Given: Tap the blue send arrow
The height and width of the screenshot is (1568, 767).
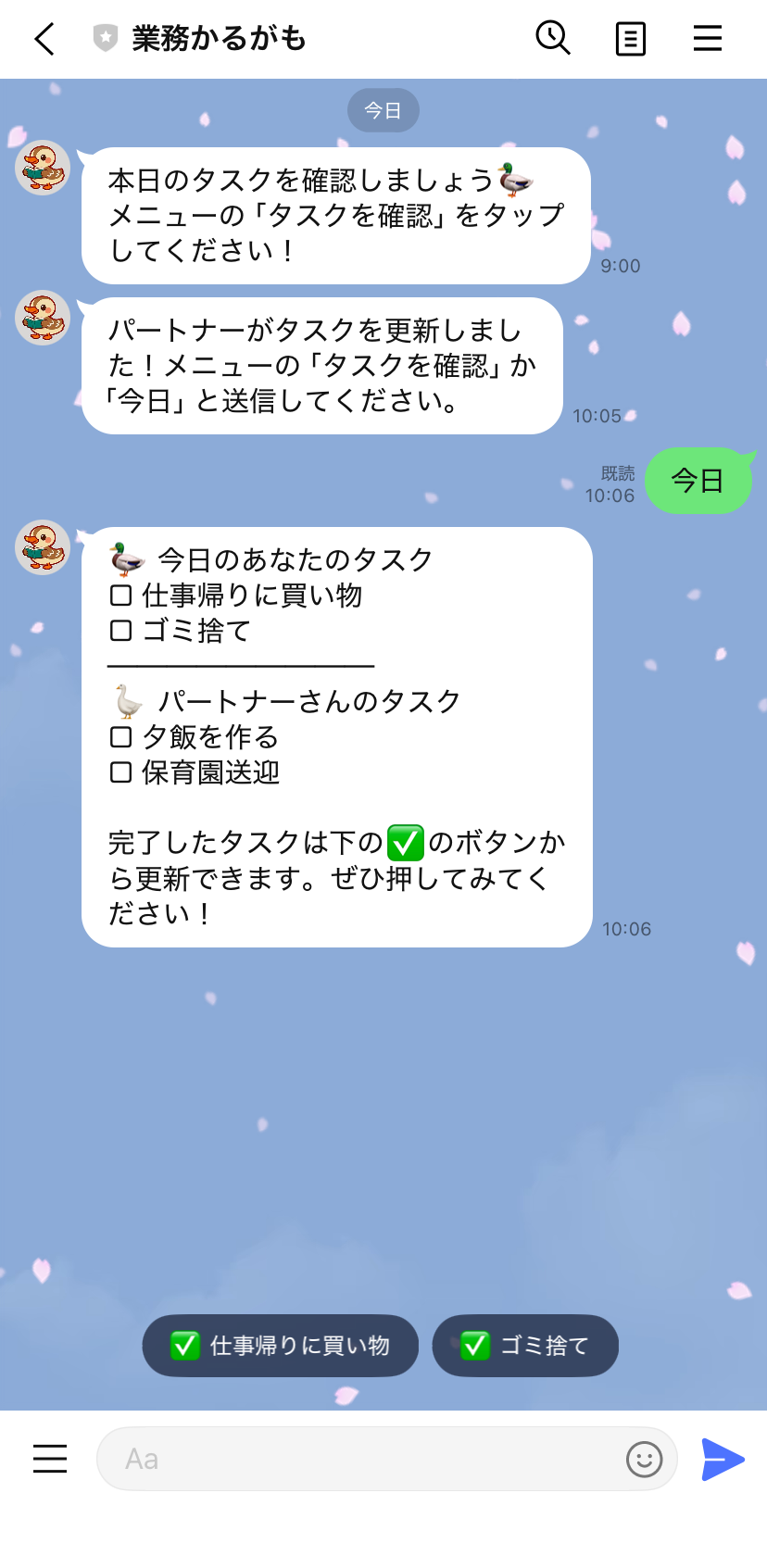Looking at the screenshot, I should point(722,1459).
